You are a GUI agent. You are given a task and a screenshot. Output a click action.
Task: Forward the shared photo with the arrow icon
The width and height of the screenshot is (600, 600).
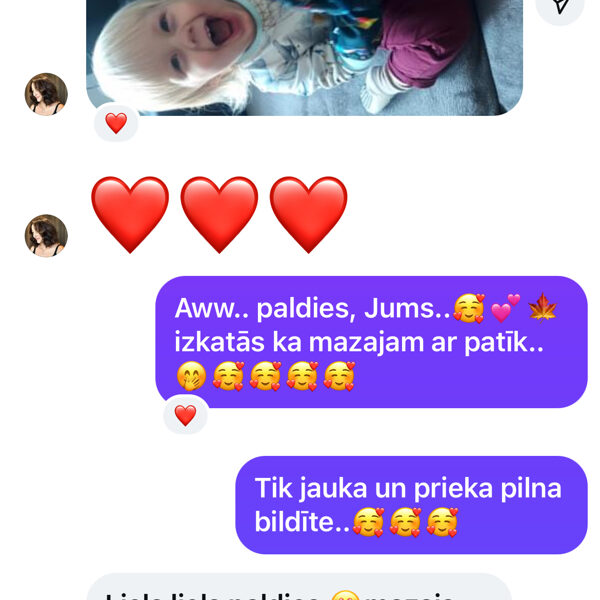pos(561,6)
